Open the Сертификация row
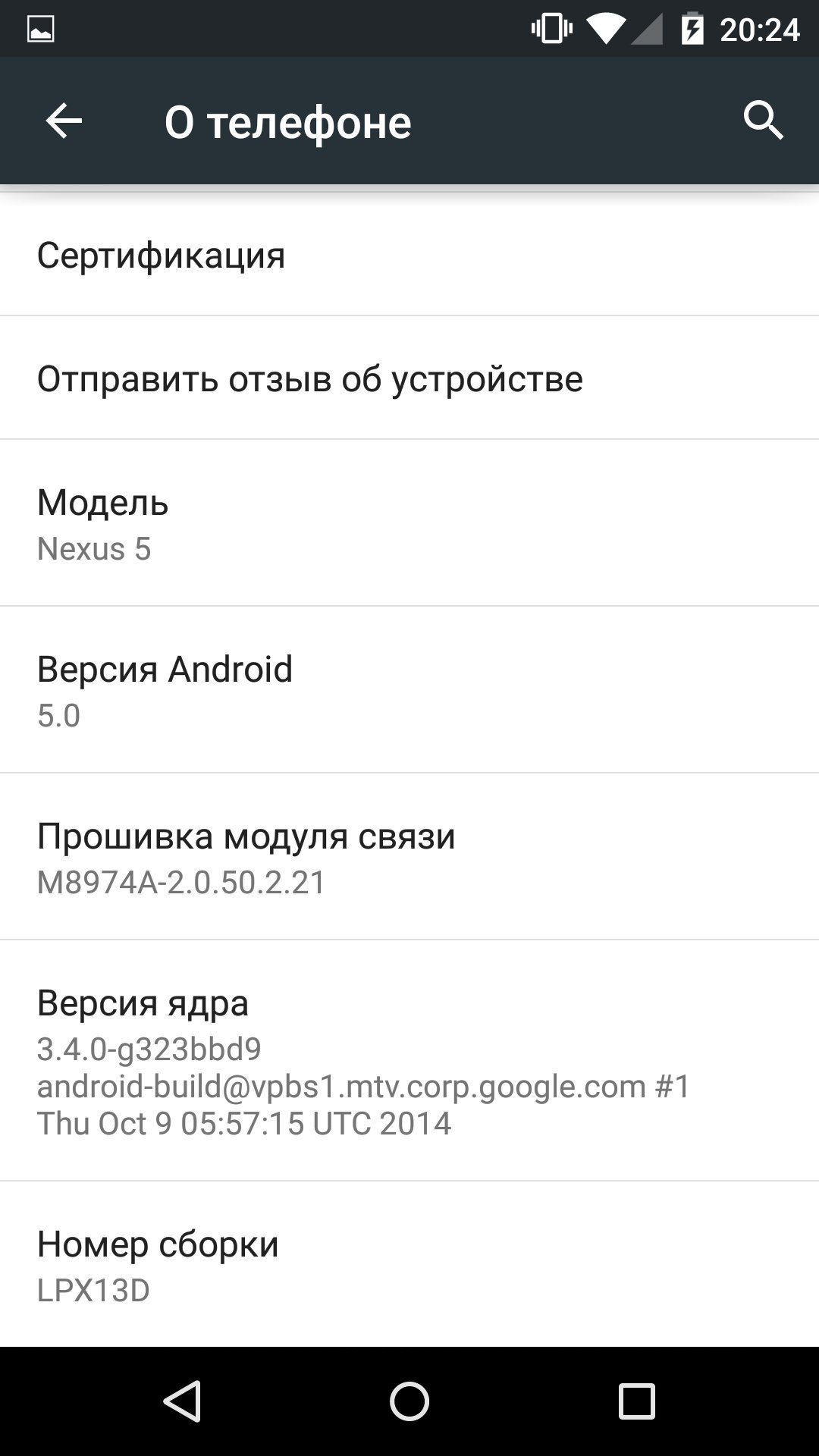Screen dimensions: 819x1456 pos(409,254)
